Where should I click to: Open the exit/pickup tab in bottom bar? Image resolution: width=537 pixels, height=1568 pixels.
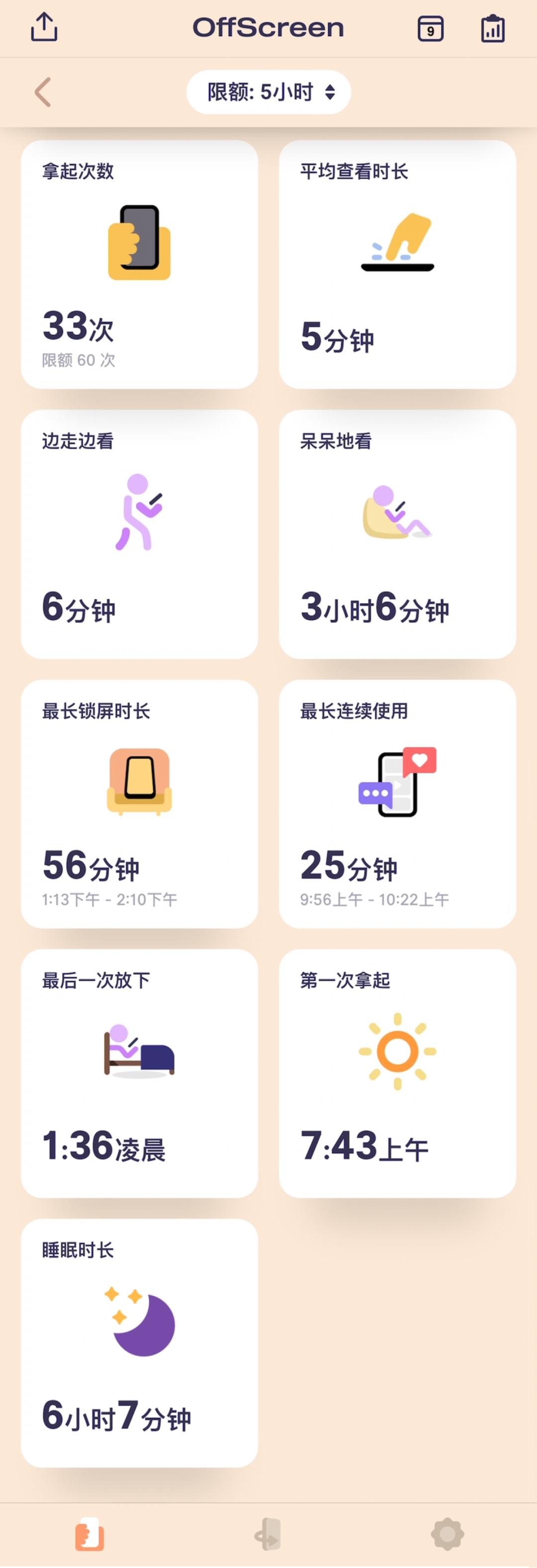click(x=268, y=1534)
